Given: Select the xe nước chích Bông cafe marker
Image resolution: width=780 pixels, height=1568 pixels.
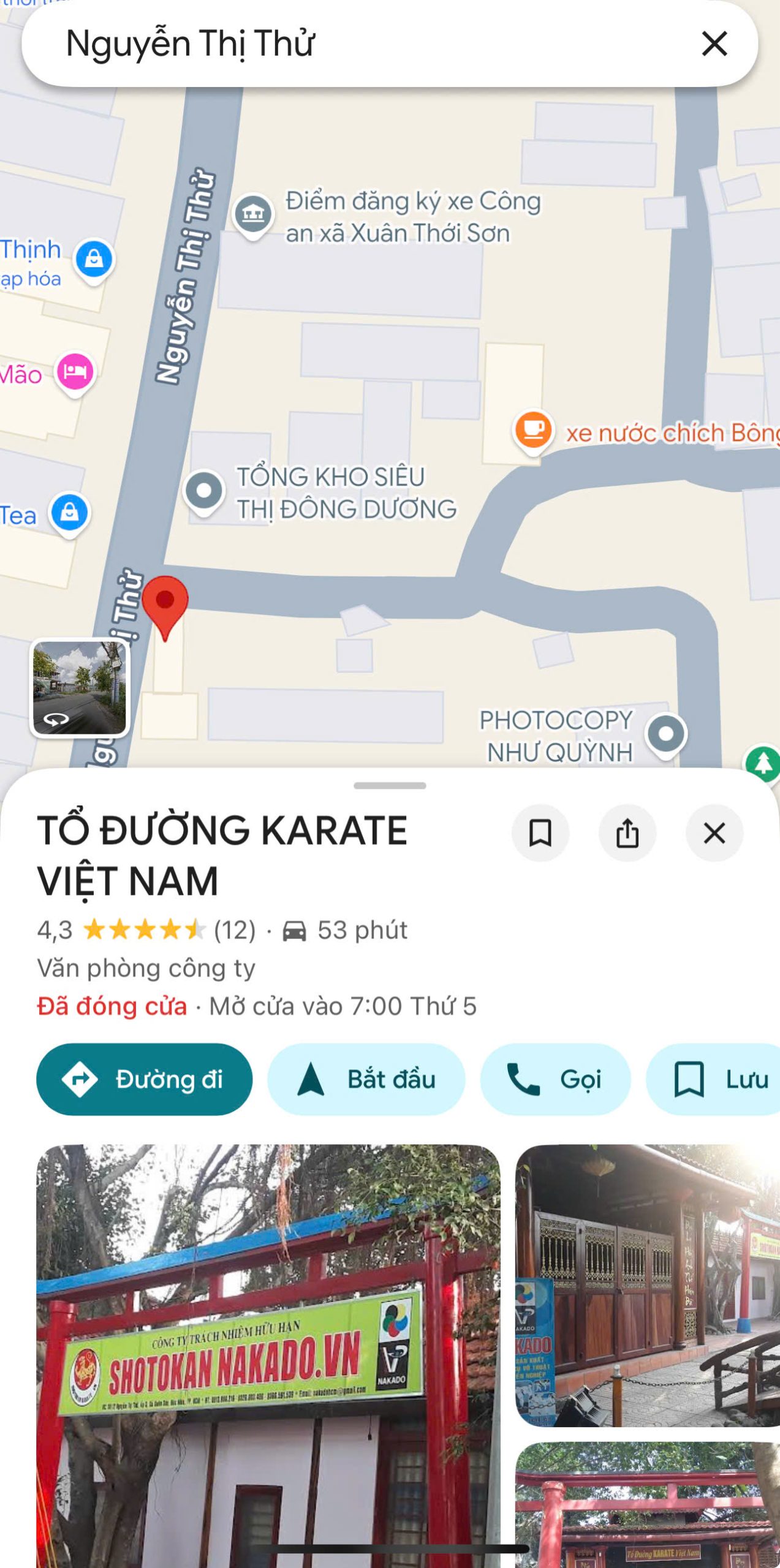Looking at the screenshot, I should tap(533, 429).
